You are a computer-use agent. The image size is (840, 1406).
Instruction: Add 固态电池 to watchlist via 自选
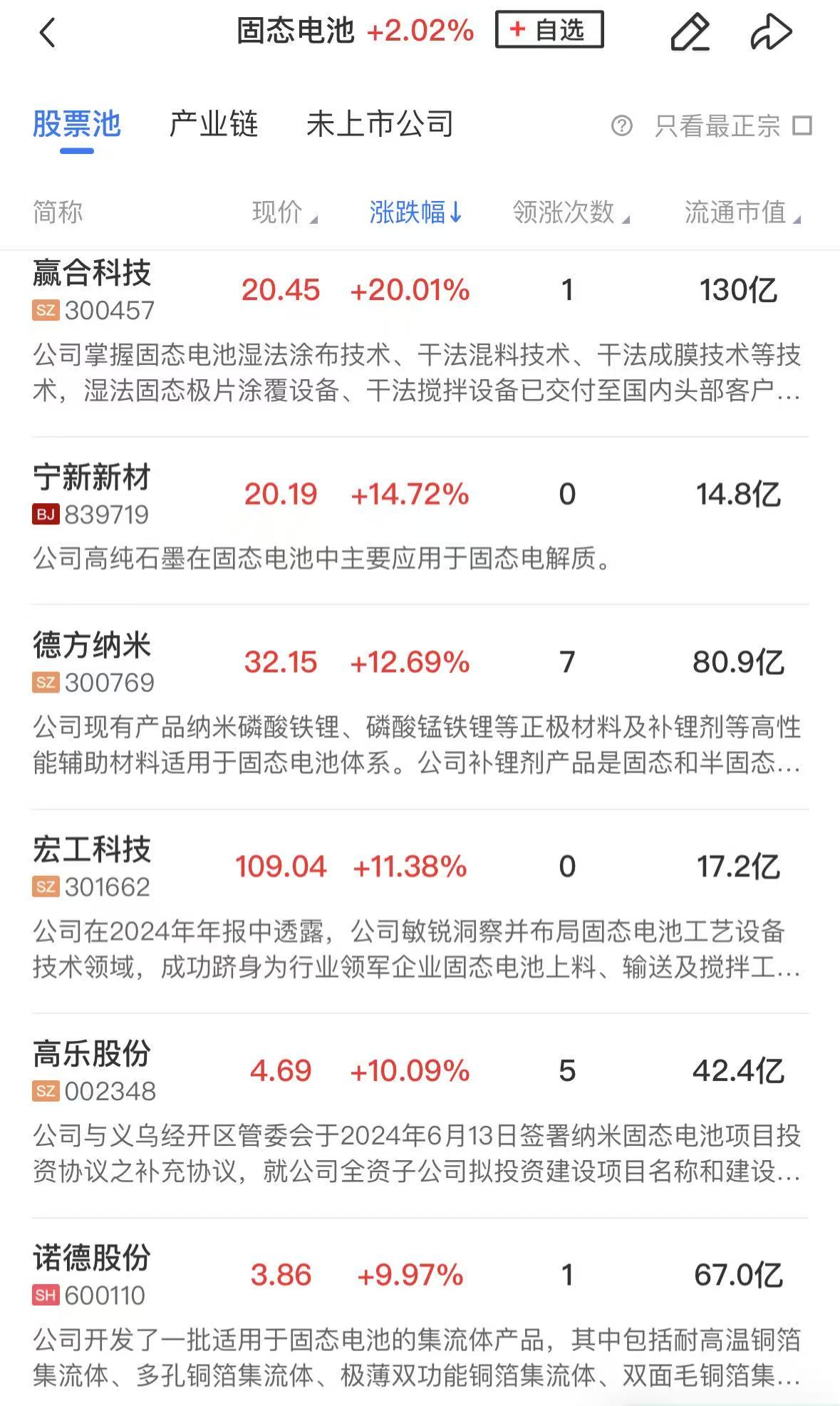click(x=549, y=30)
